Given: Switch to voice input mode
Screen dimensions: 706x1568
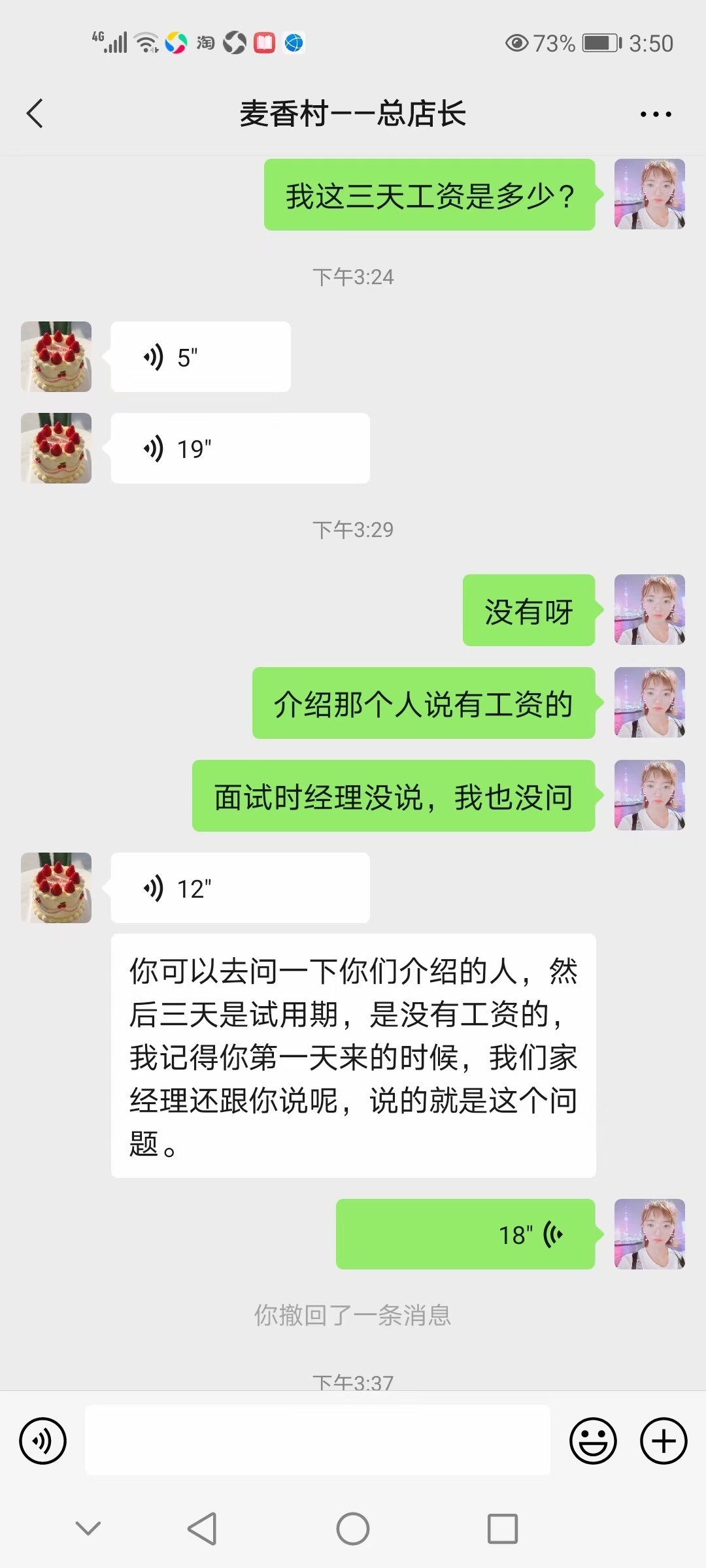Looking at the screenshot, I should [42, 1441].
